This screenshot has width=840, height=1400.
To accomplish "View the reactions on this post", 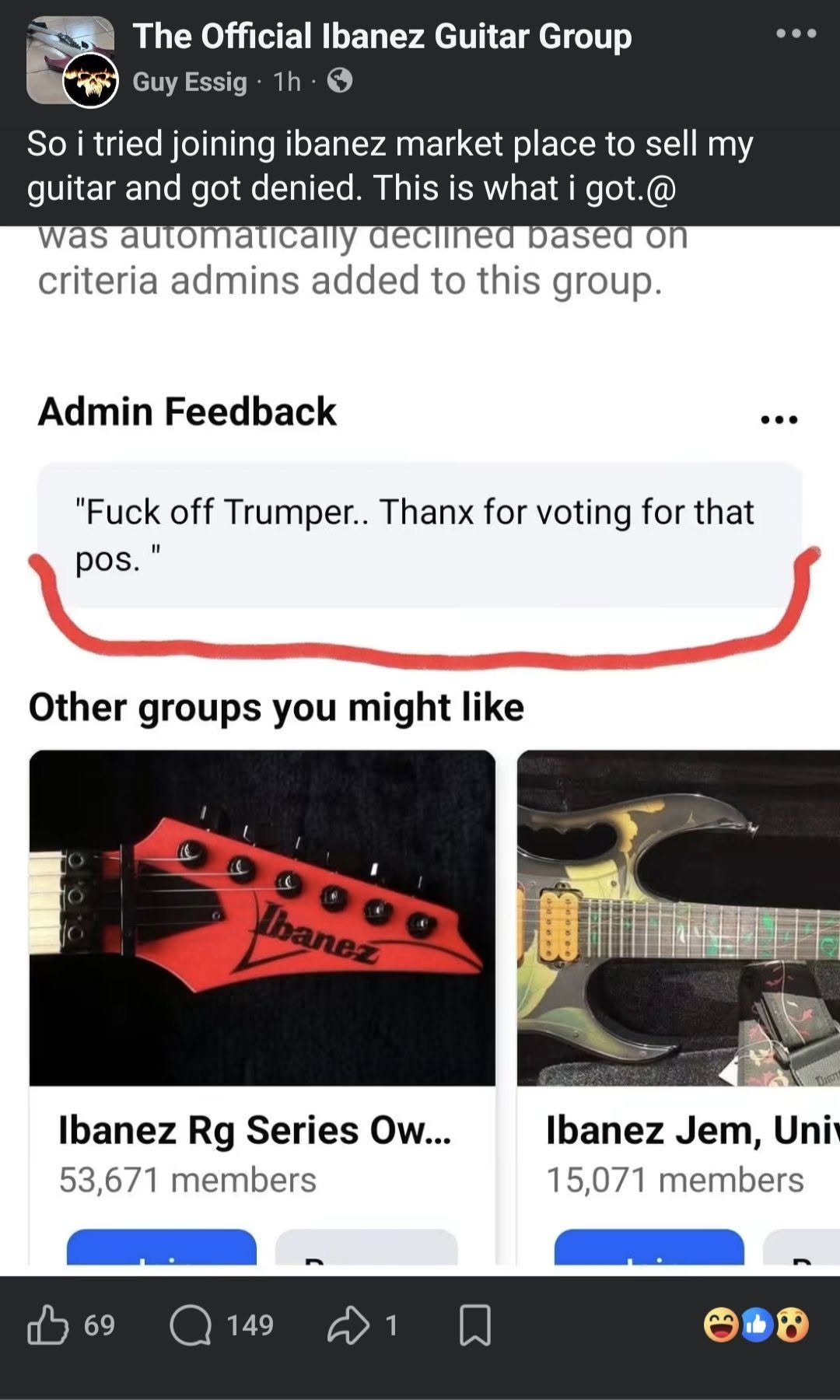I will point(756,1325).
